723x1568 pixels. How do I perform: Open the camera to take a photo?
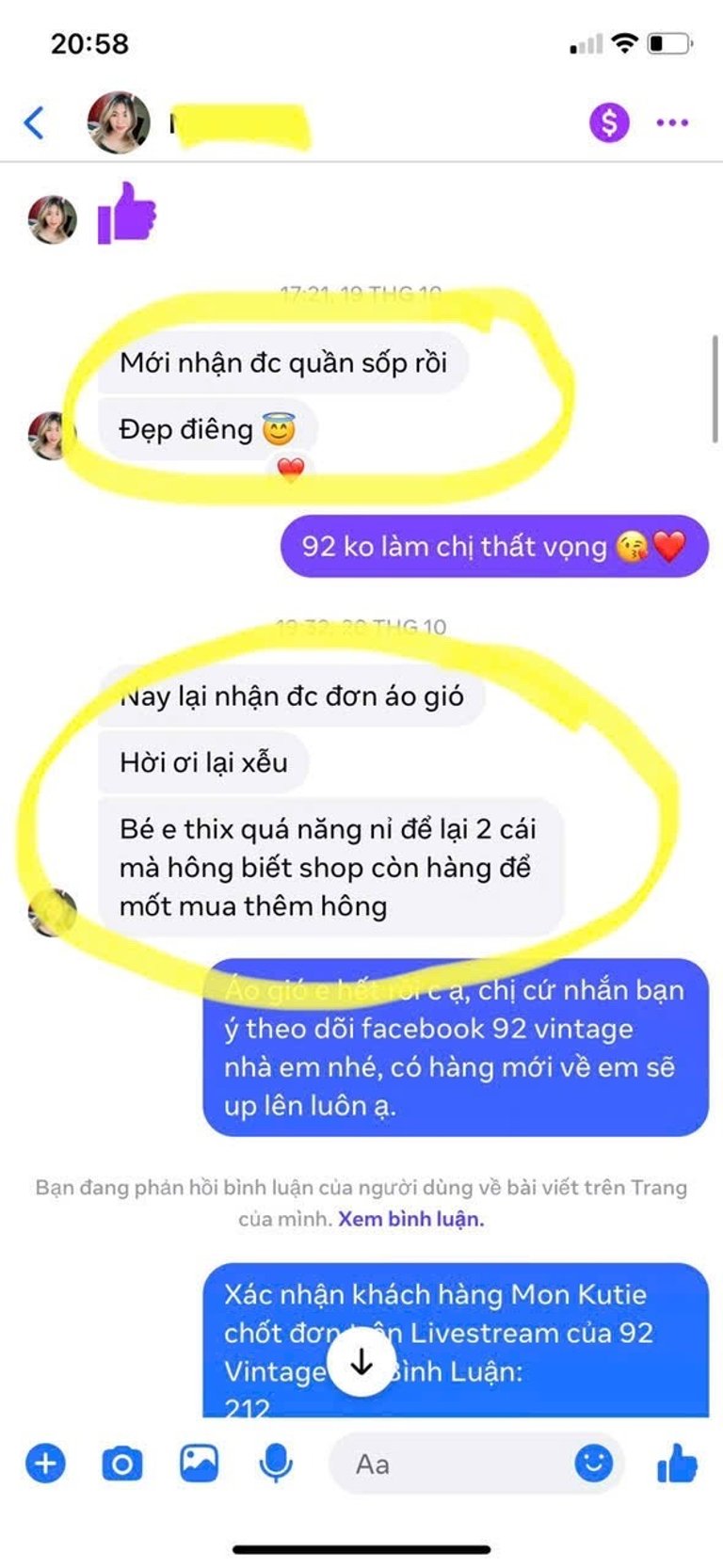pos(122,1464)
